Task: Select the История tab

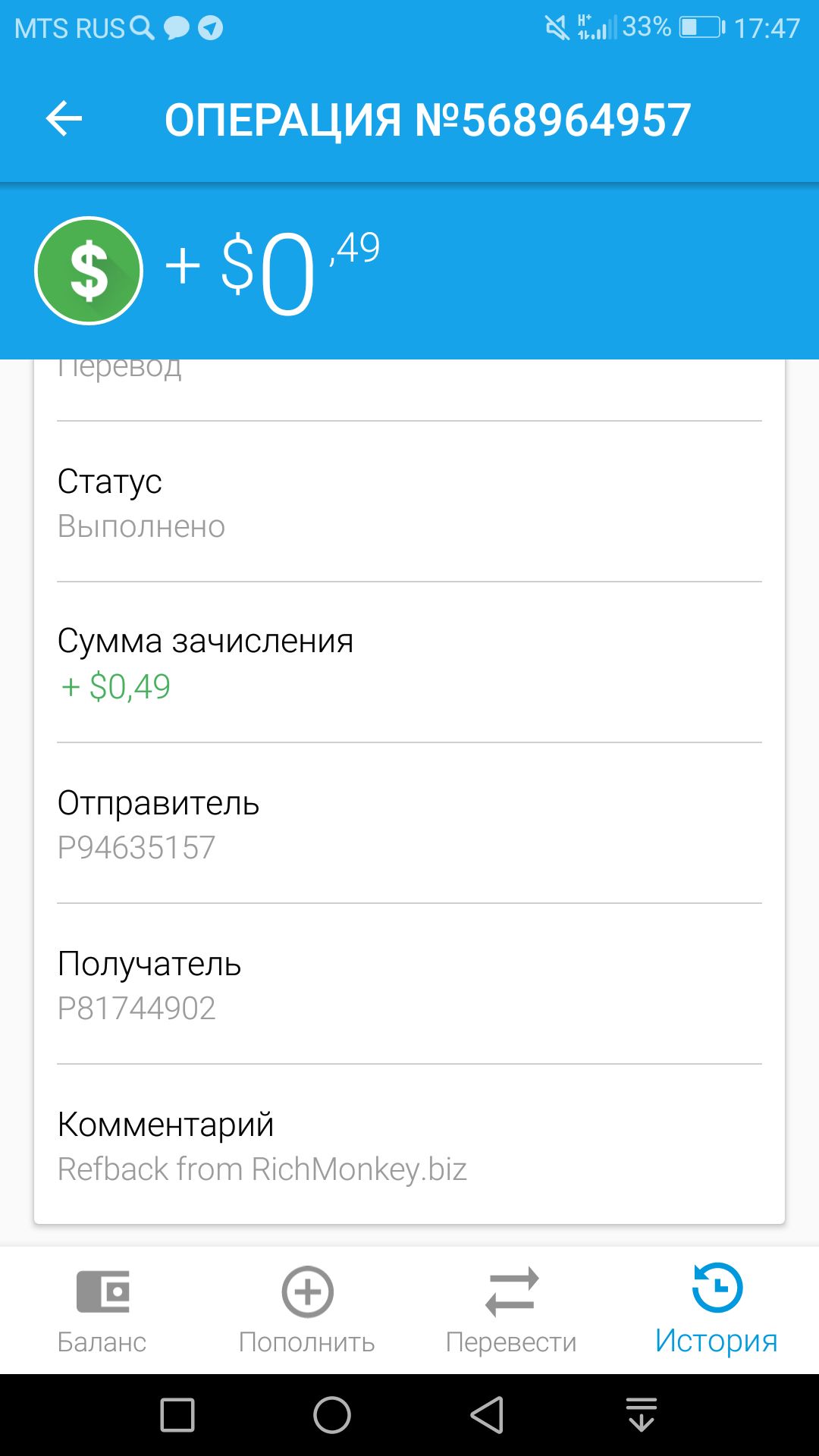Action: coord(717,1310)
